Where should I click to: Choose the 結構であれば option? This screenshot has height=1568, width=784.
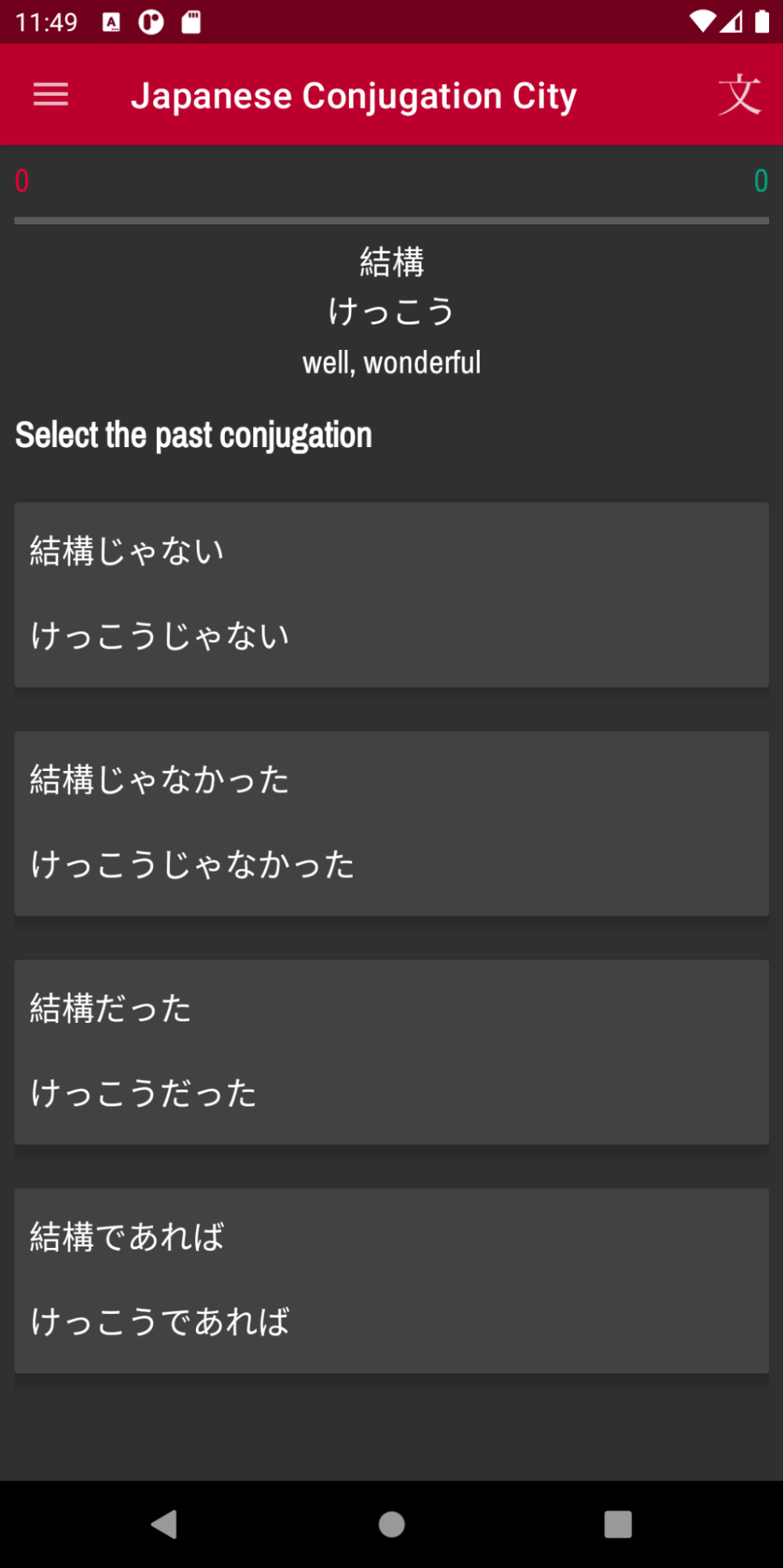(391, 1279)
